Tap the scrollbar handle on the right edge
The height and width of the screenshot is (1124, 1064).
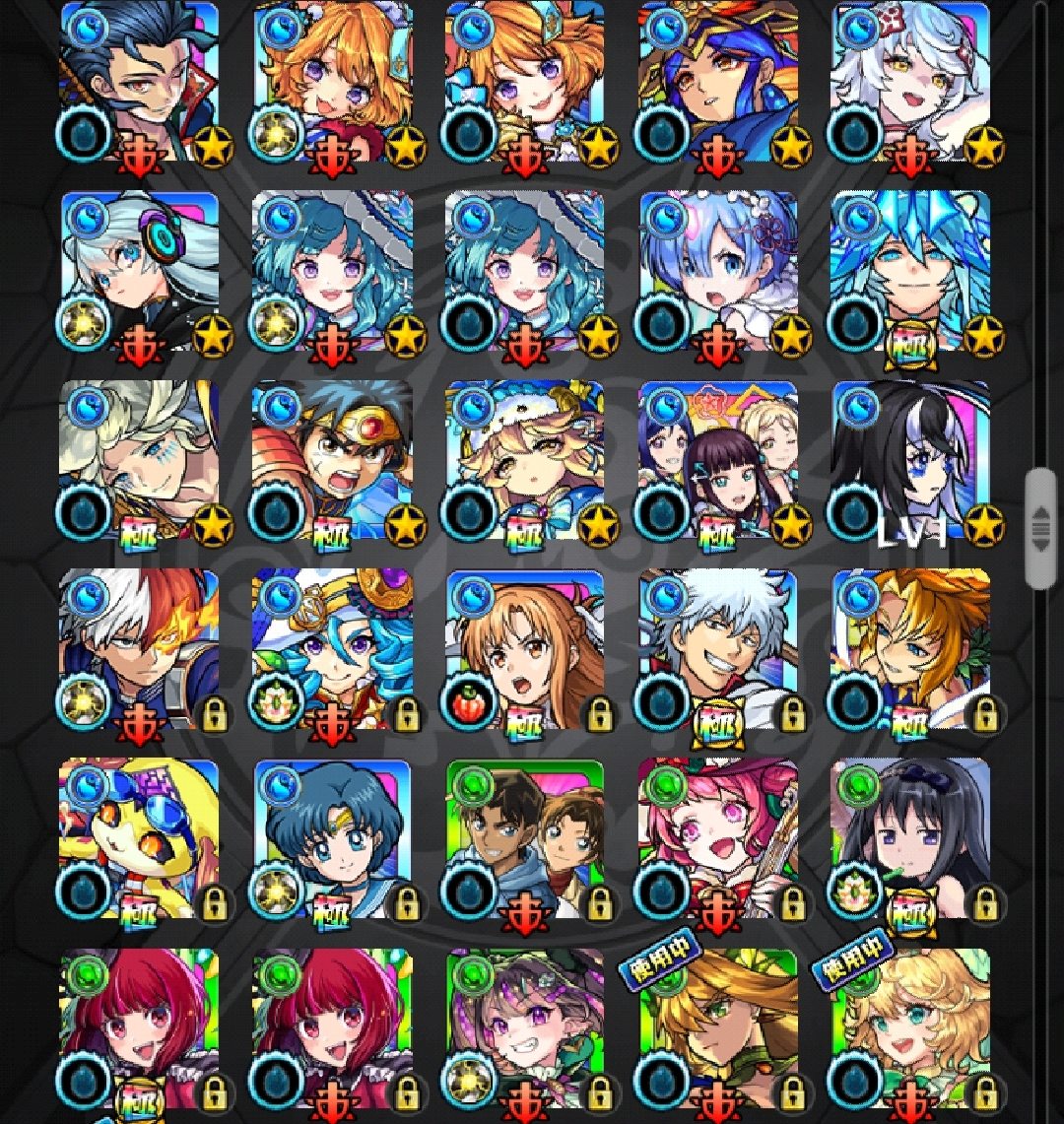pos(1042,529)
